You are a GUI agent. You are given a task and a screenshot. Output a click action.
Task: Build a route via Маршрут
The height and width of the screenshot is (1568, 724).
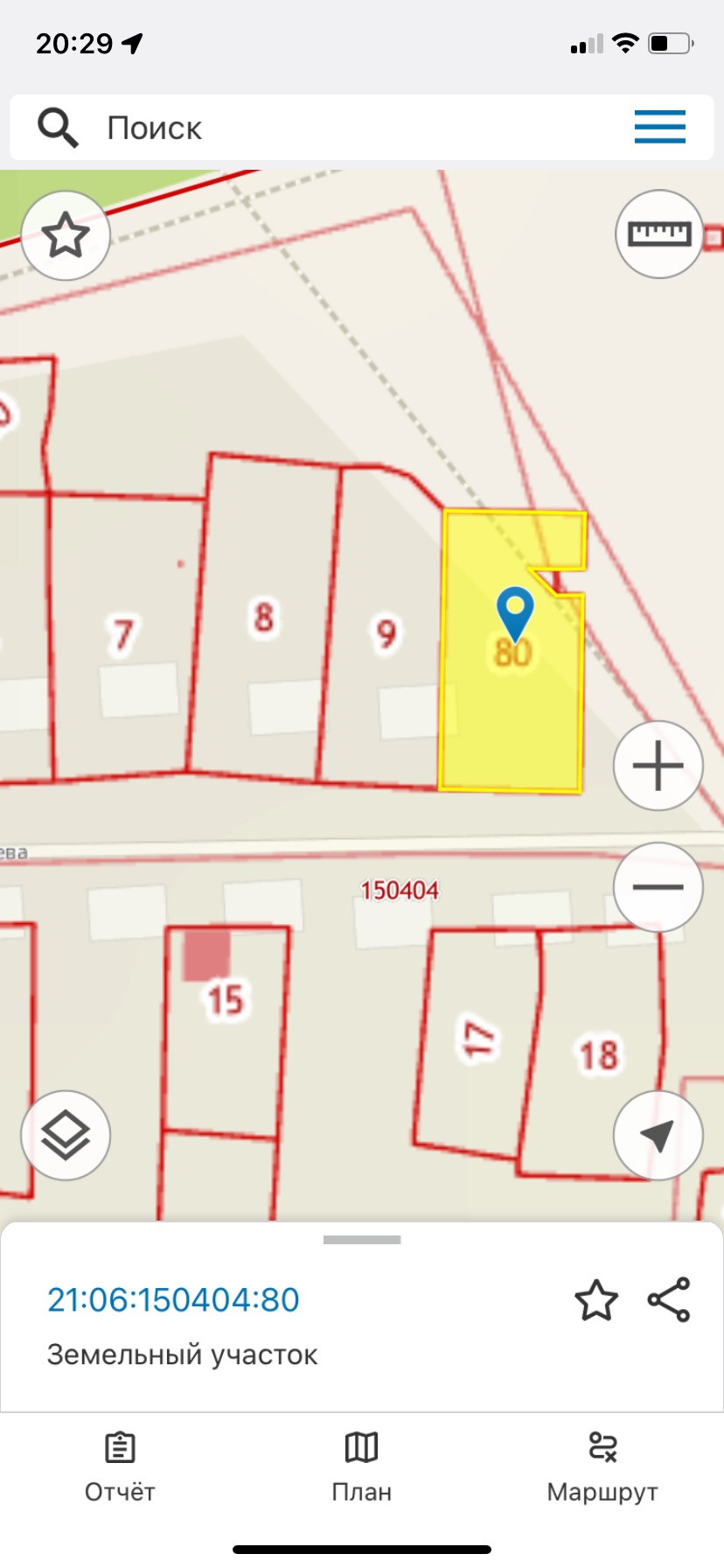(x=602, y=1467)
